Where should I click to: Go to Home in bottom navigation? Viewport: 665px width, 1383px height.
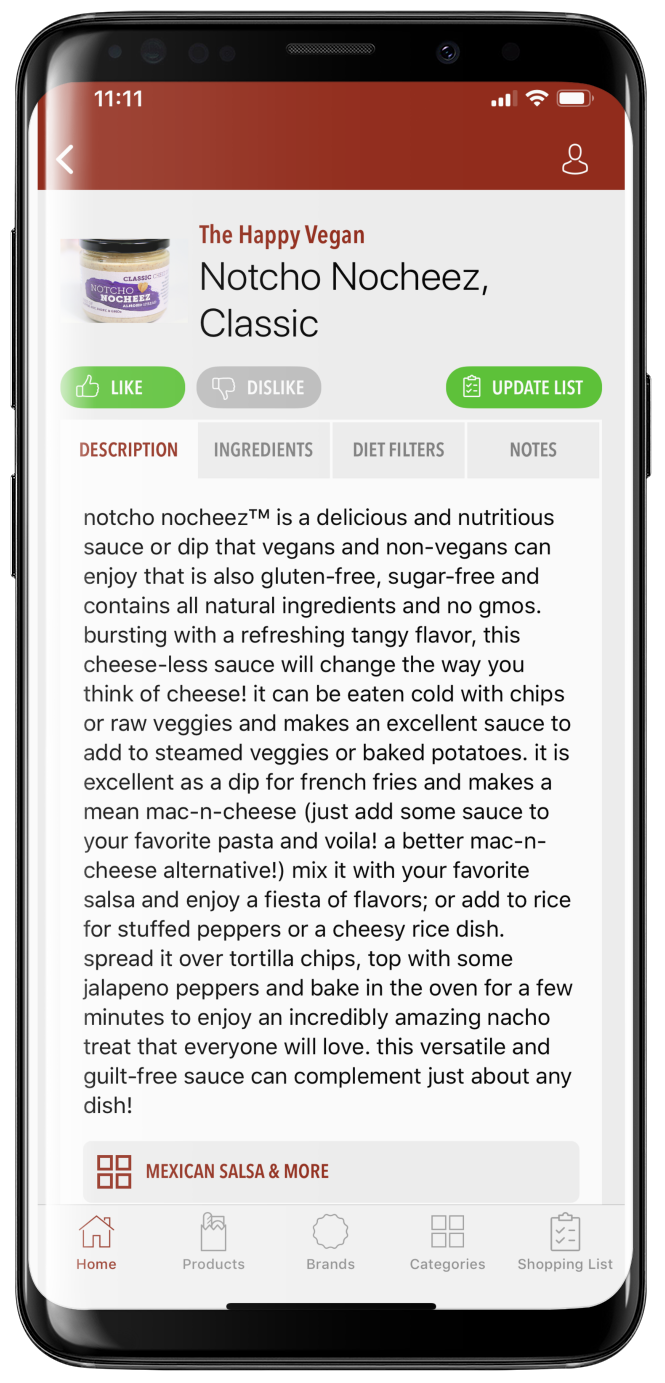(96, 1242)
